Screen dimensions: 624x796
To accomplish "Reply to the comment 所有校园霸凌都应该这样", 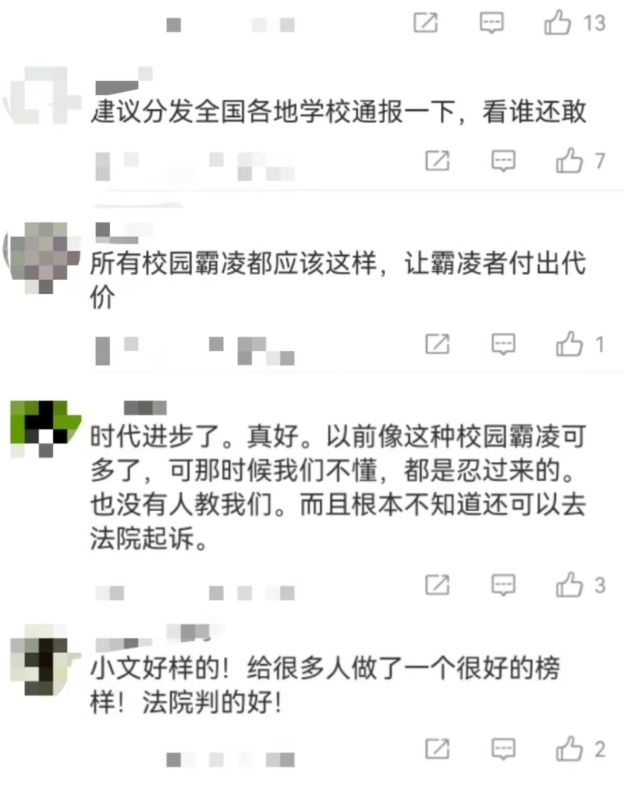I will tap(504, 344).
